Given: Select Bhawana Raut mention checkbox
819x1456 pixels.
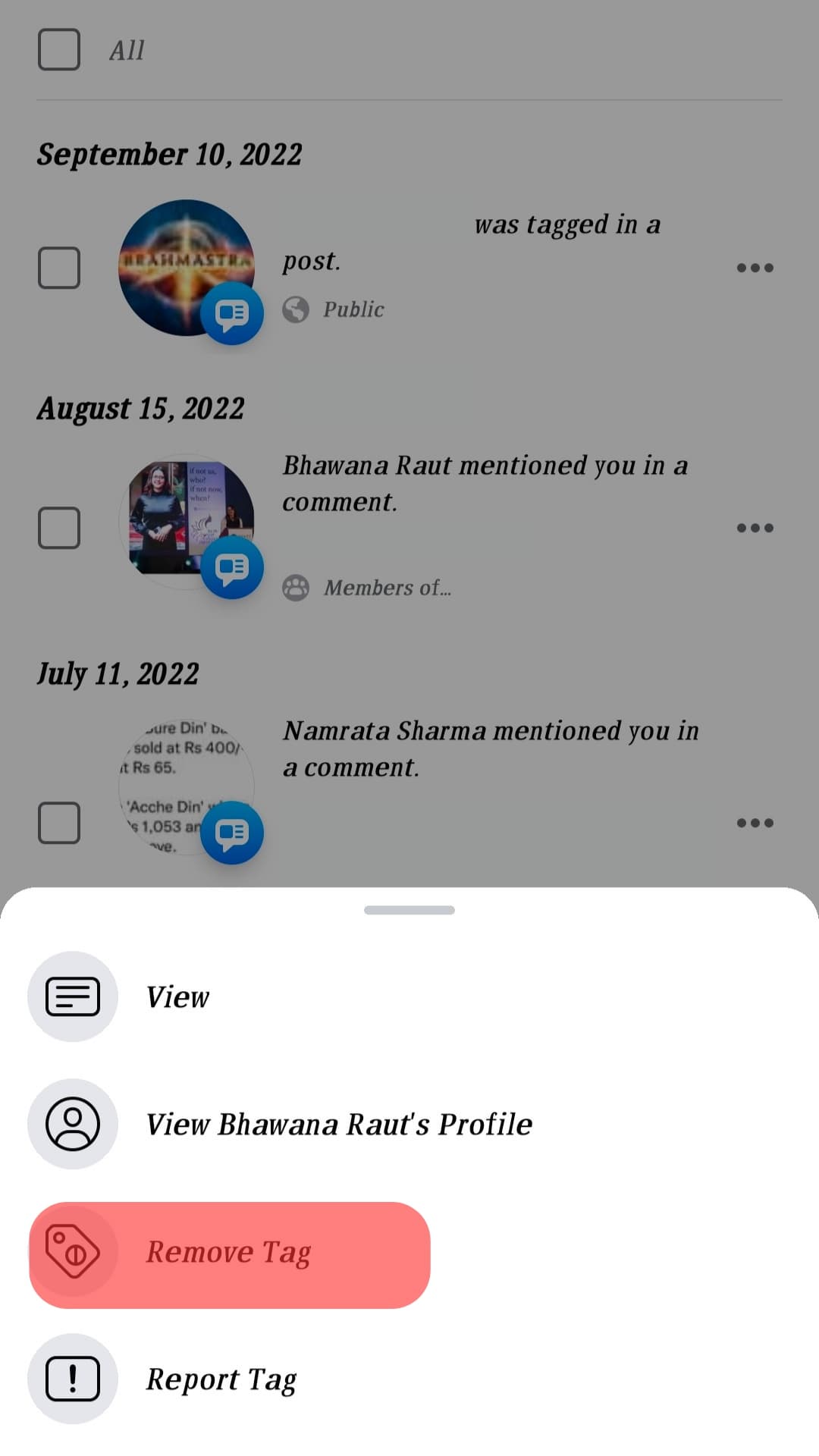Looking at the screenshot, I should pos(59,528).
